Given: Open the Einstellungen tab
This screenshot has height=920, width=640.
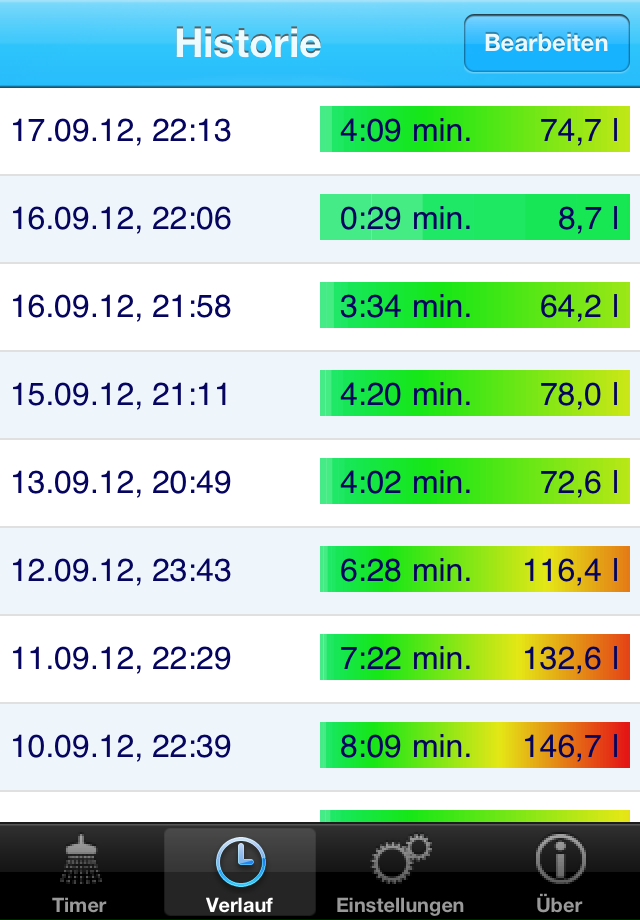Looking at the screenshot, I should [x=400, y=872].
